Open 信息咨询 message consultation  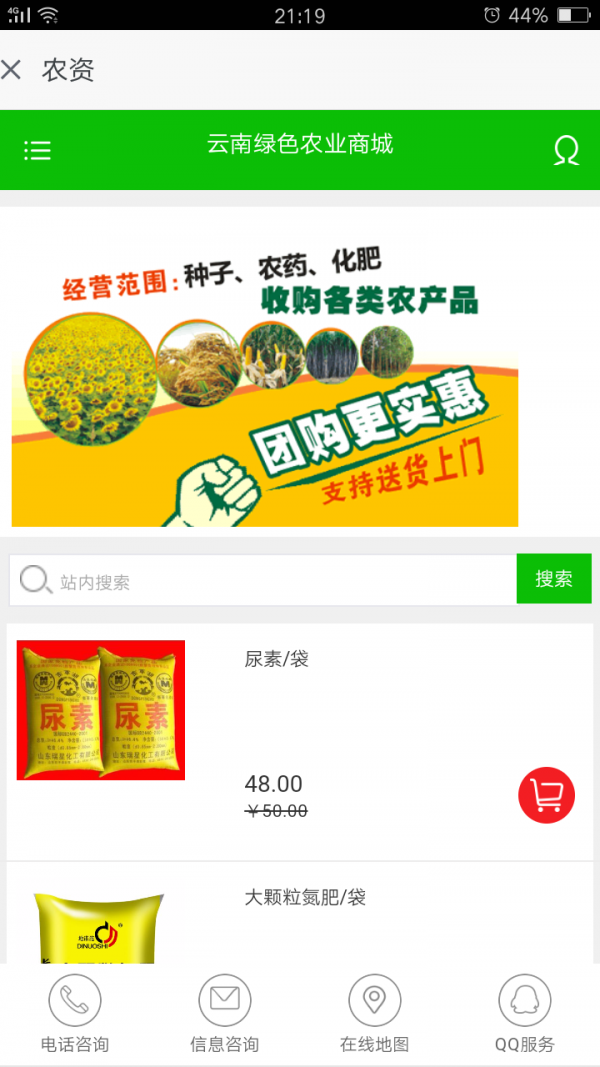coord(225,1014)
